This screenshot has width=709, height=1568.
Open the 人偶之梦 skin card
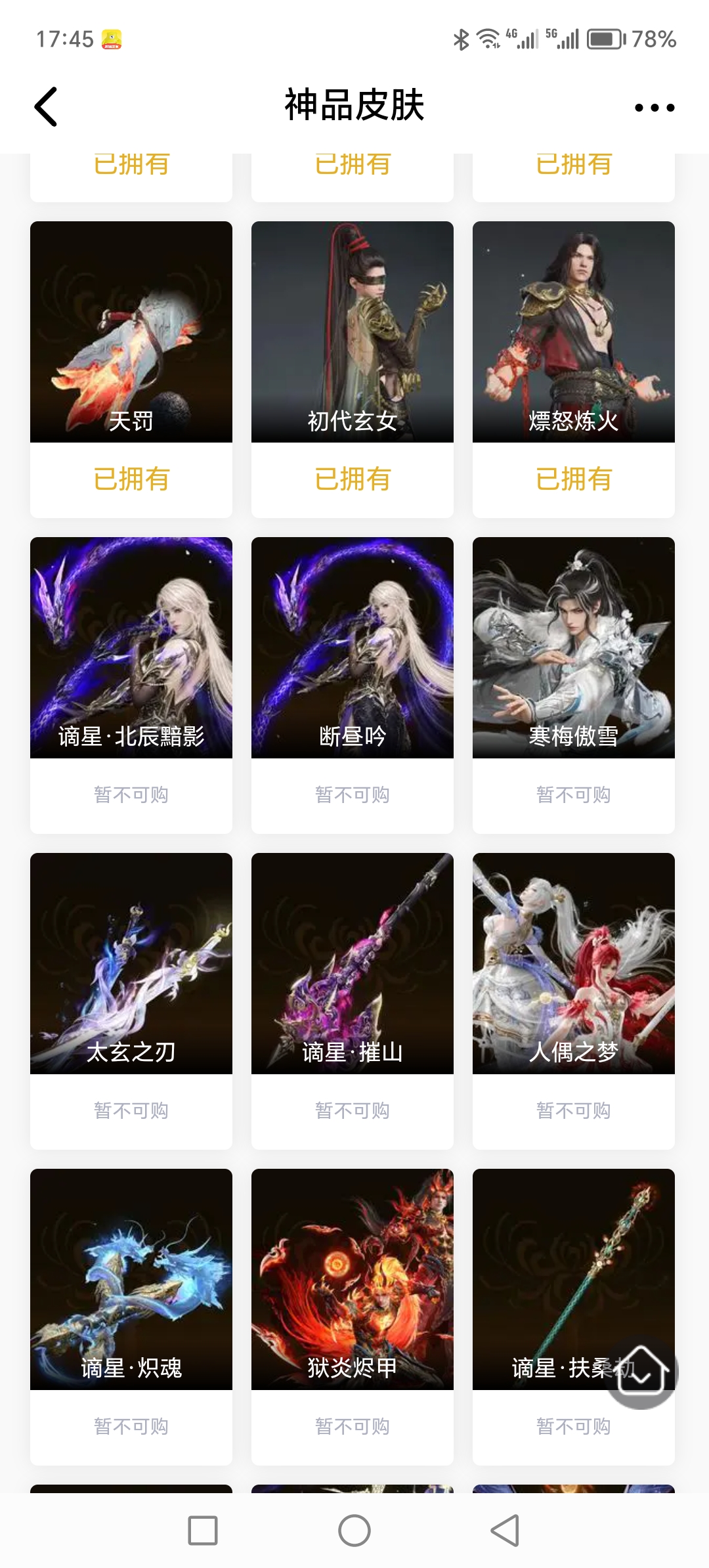pos(574,964)
